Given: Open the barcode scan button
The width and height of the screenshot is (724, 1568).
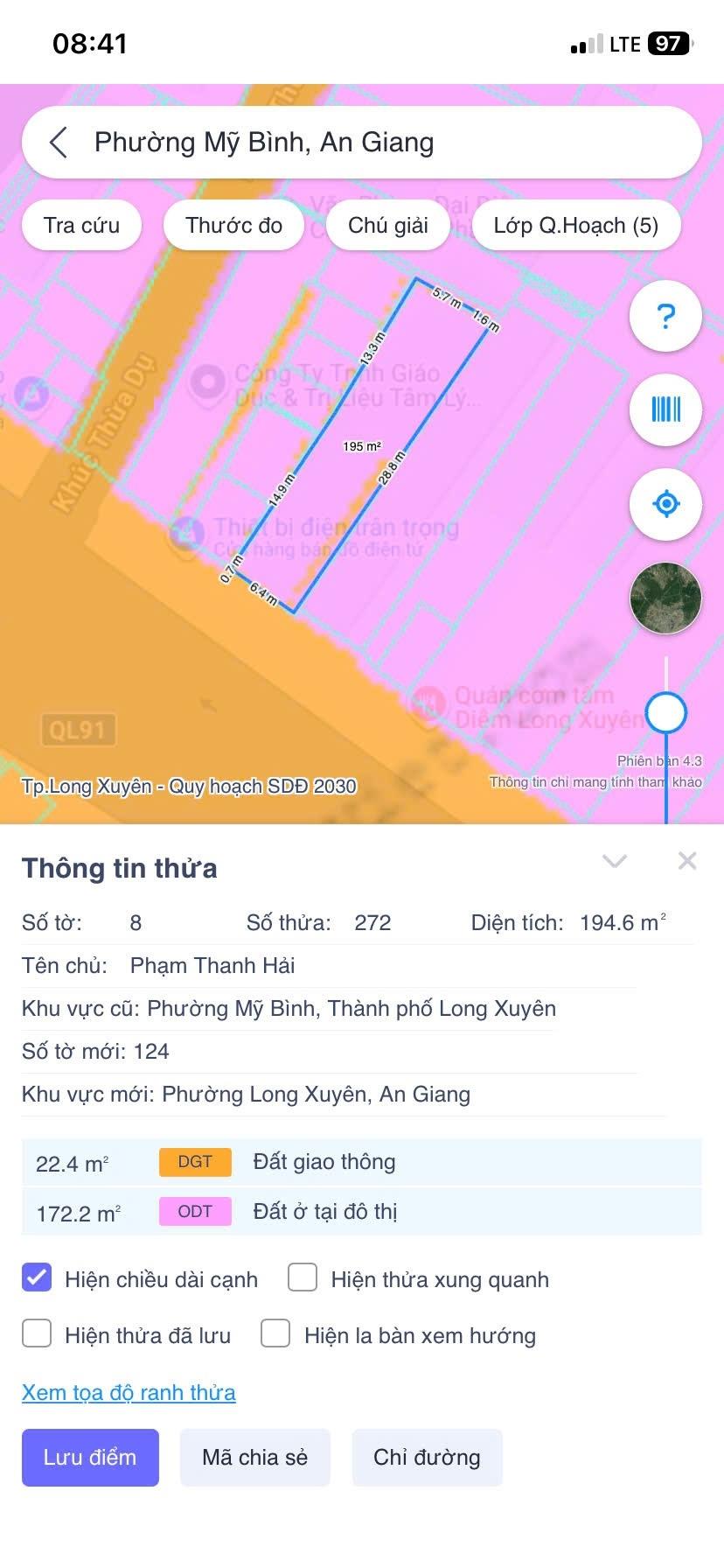Looking at the screenshot, I should pos(665,409).
